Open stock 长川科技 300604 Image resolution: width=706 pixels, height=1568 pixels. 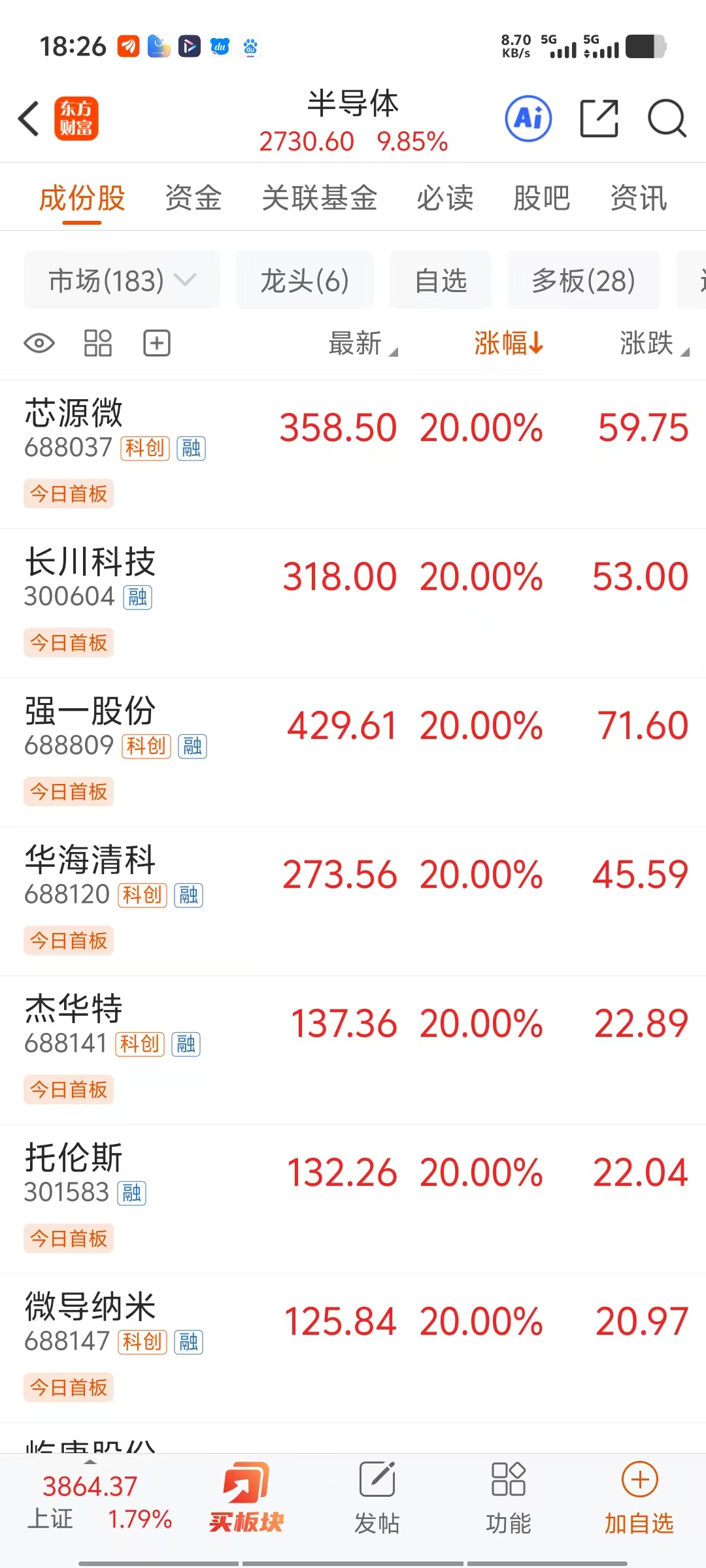click(353, 603)
